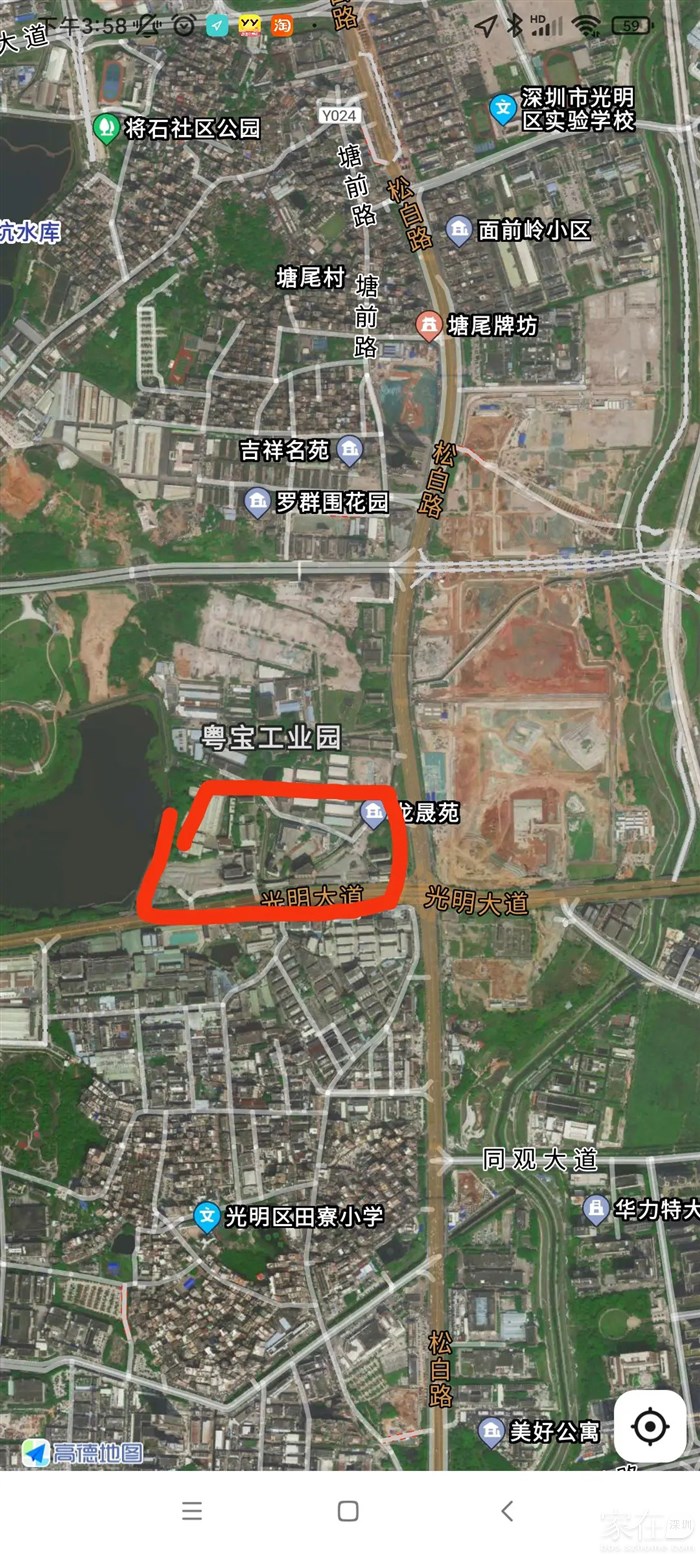Open 光明区田寮小学 school marker
This screenshot has height=1555, width=700.
click(x=207, y=1216)
